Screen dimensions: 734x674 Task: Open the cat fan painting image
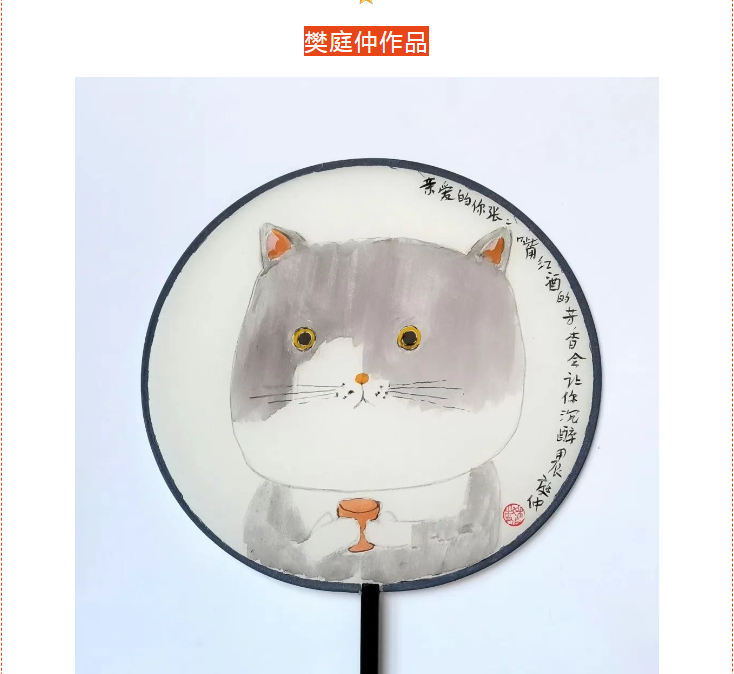367,375
